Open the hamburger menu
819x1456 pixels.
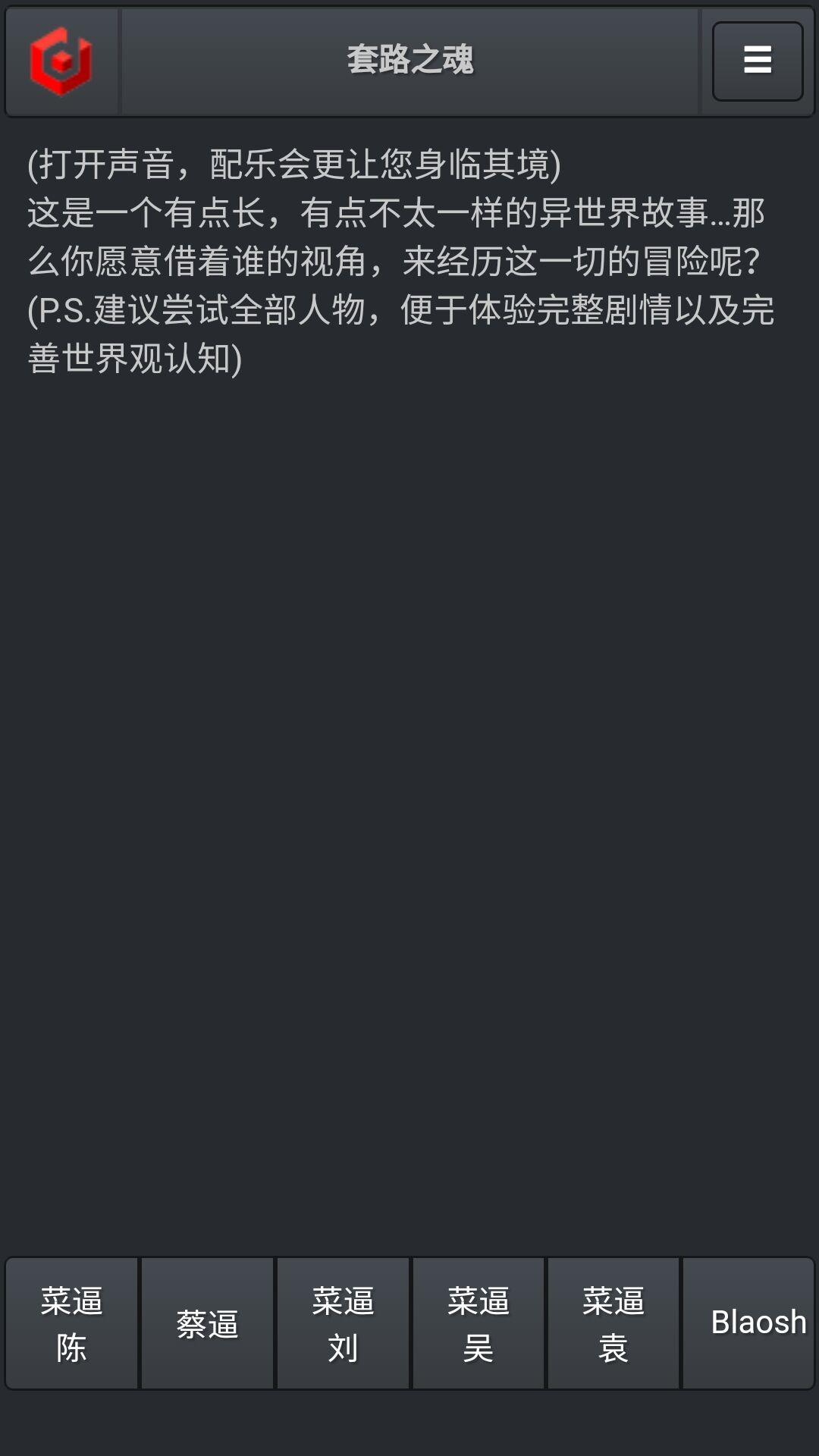757,61
